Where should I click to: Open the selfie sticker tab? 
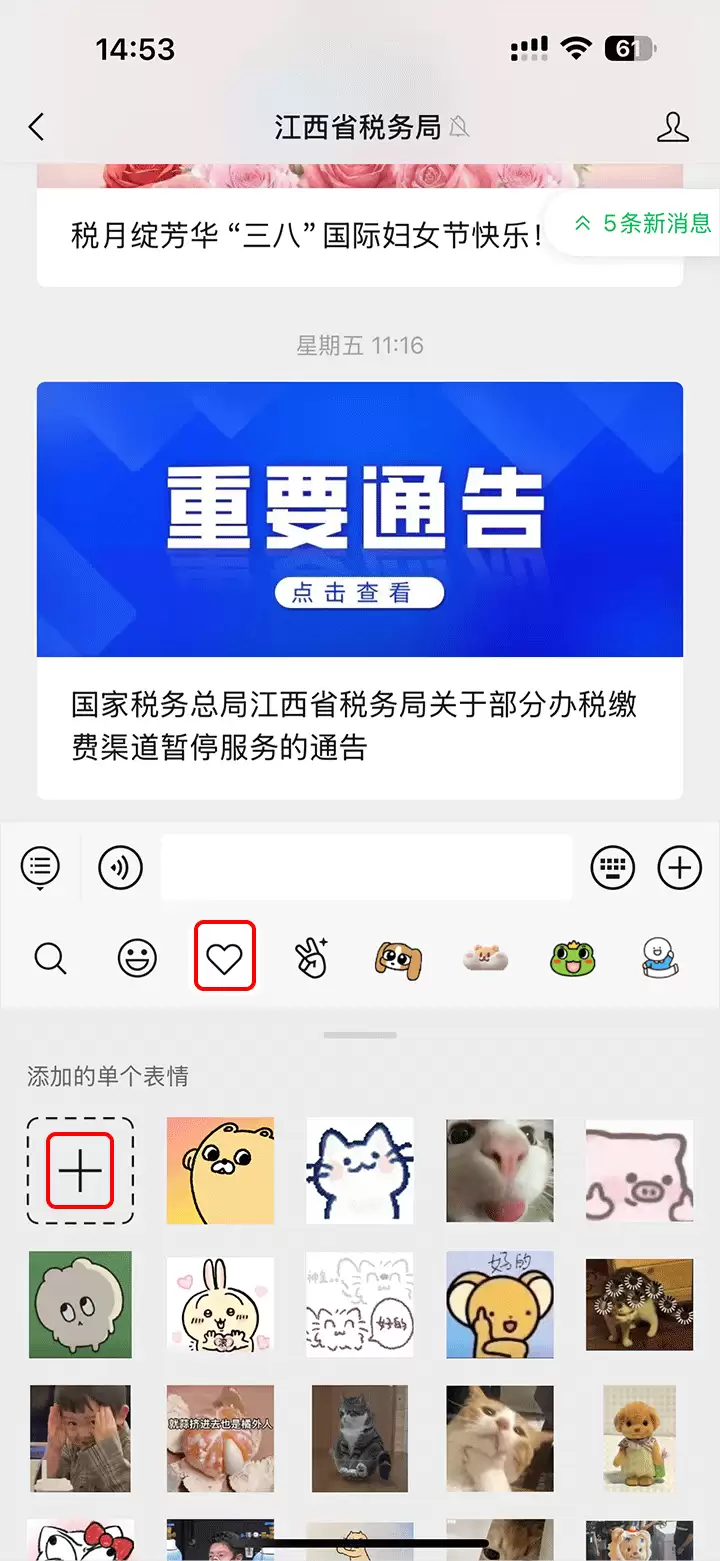tap(311, 959)
